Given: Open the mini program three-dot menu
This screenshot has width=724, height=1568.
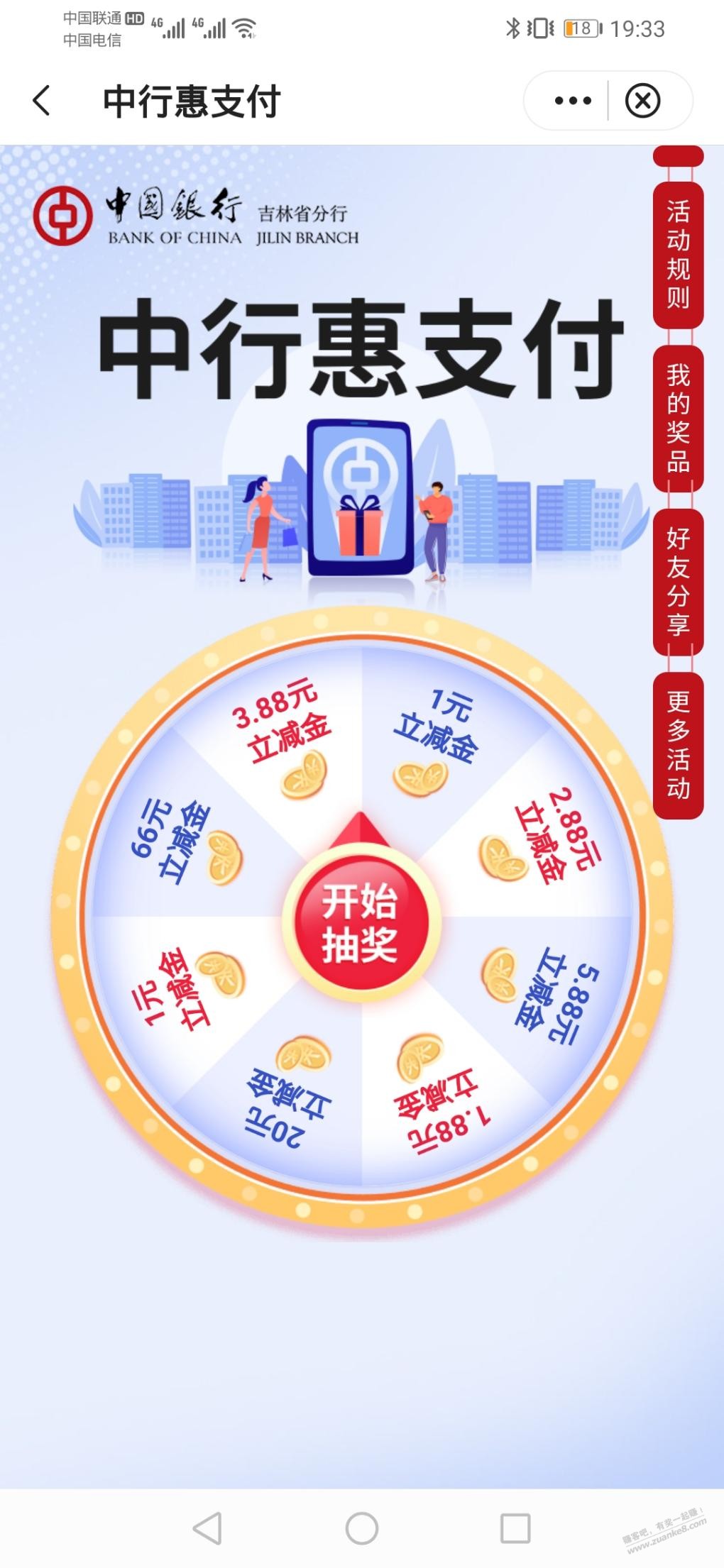Looking at the screenshot, I should [573, 101].
